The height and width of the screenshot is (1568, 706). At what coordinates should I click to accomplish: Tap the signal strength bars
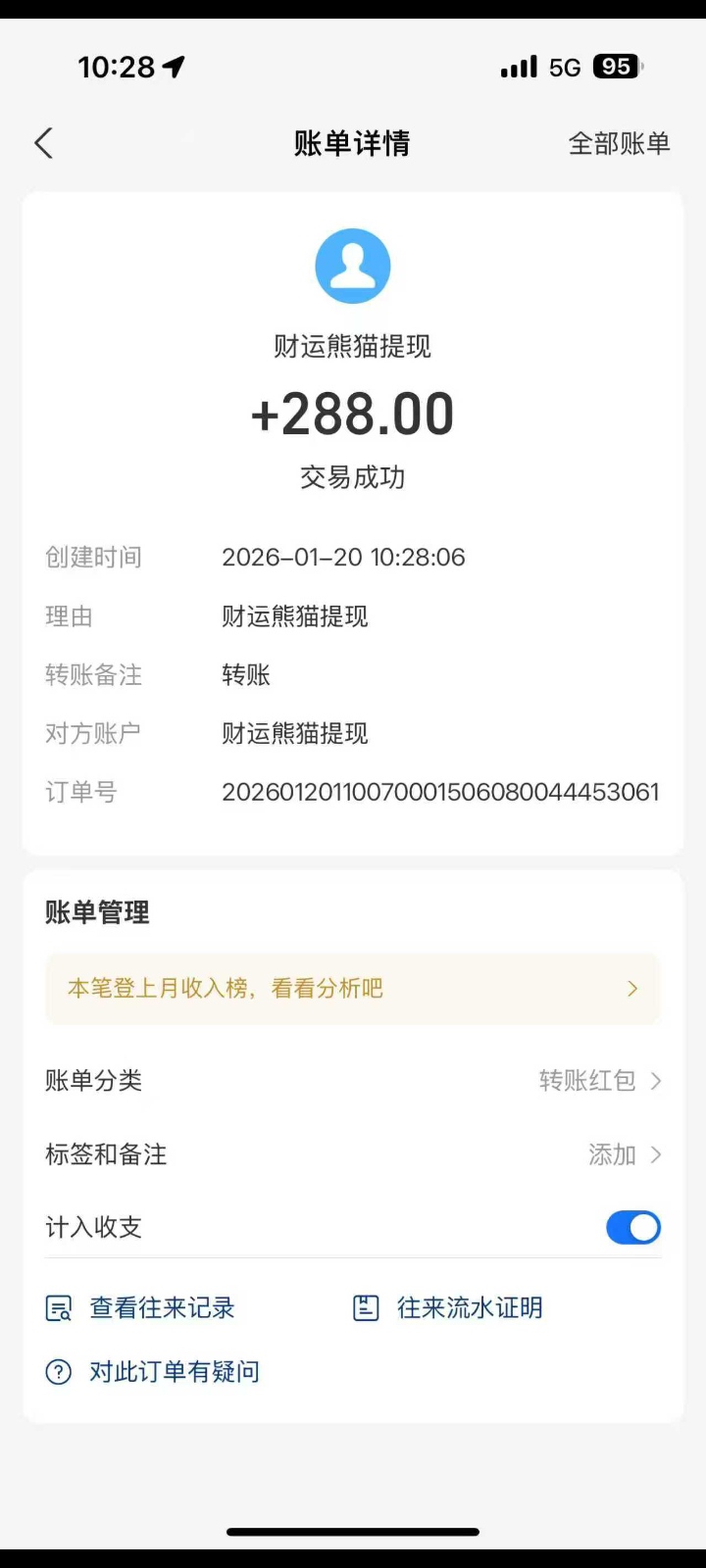click(517, 66)
